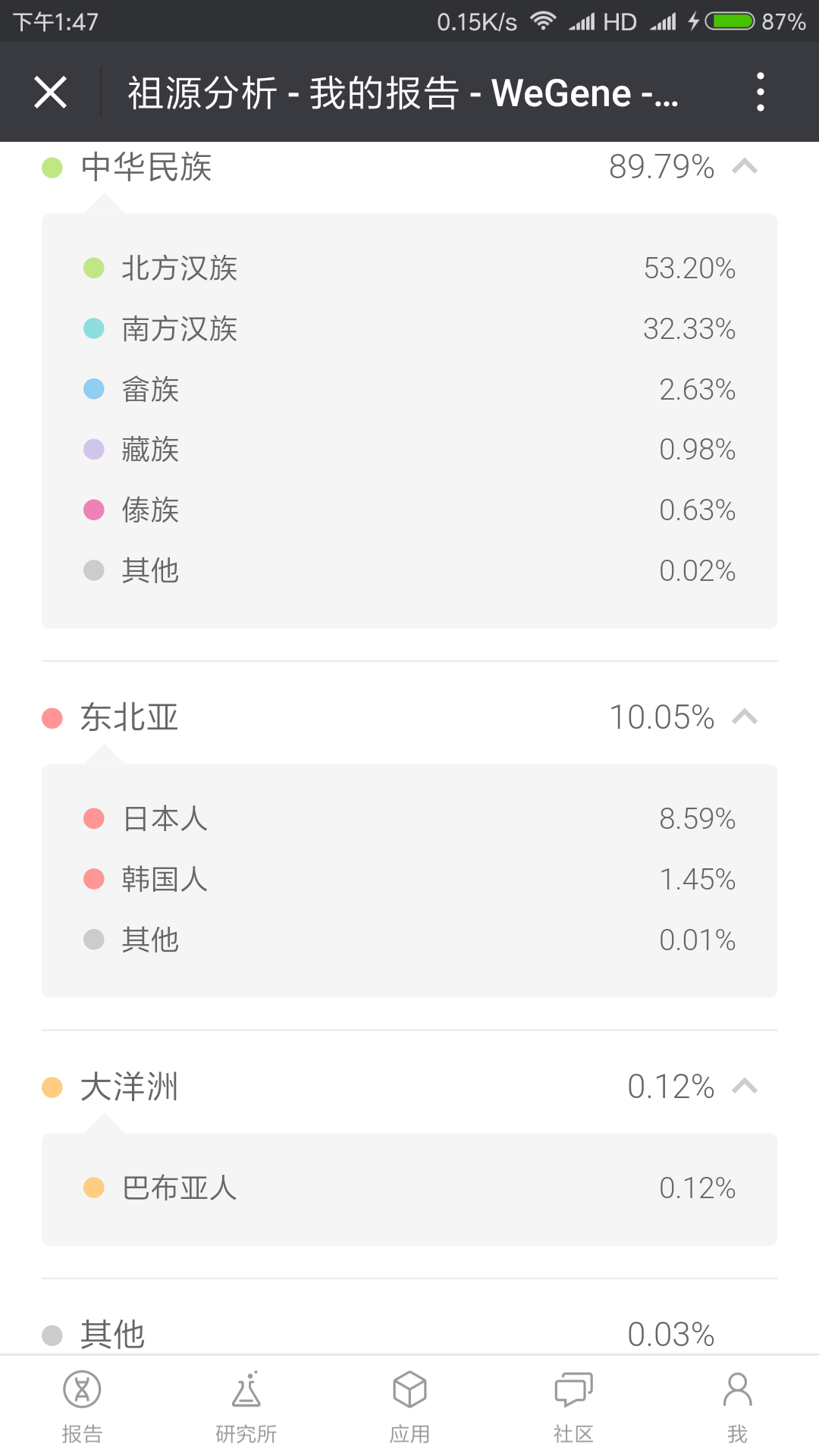Open the overflow menu
819x1456 pixels.
[x=760, y=93]
